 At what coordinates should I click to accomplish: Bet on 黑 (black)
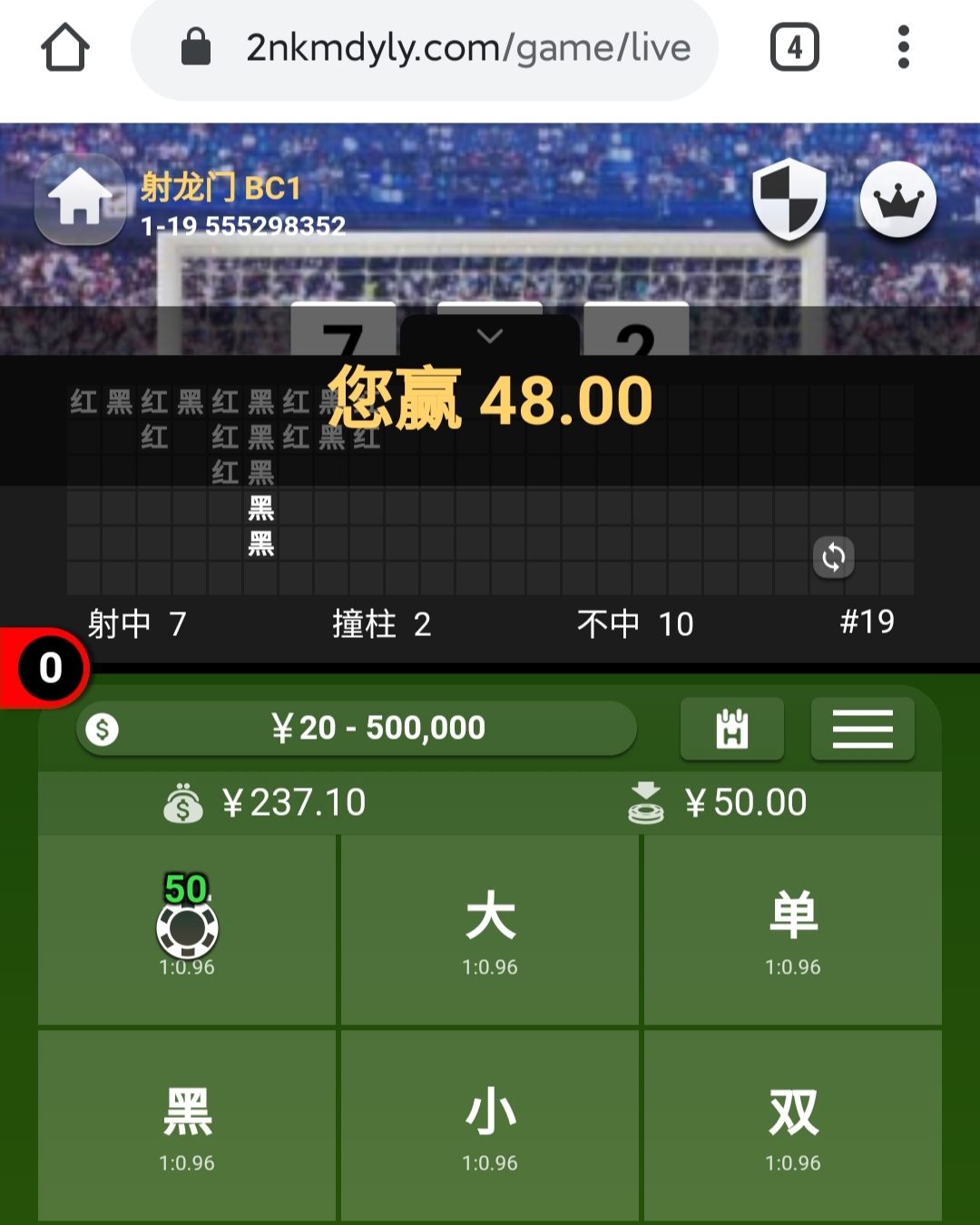coord(187,1125)
